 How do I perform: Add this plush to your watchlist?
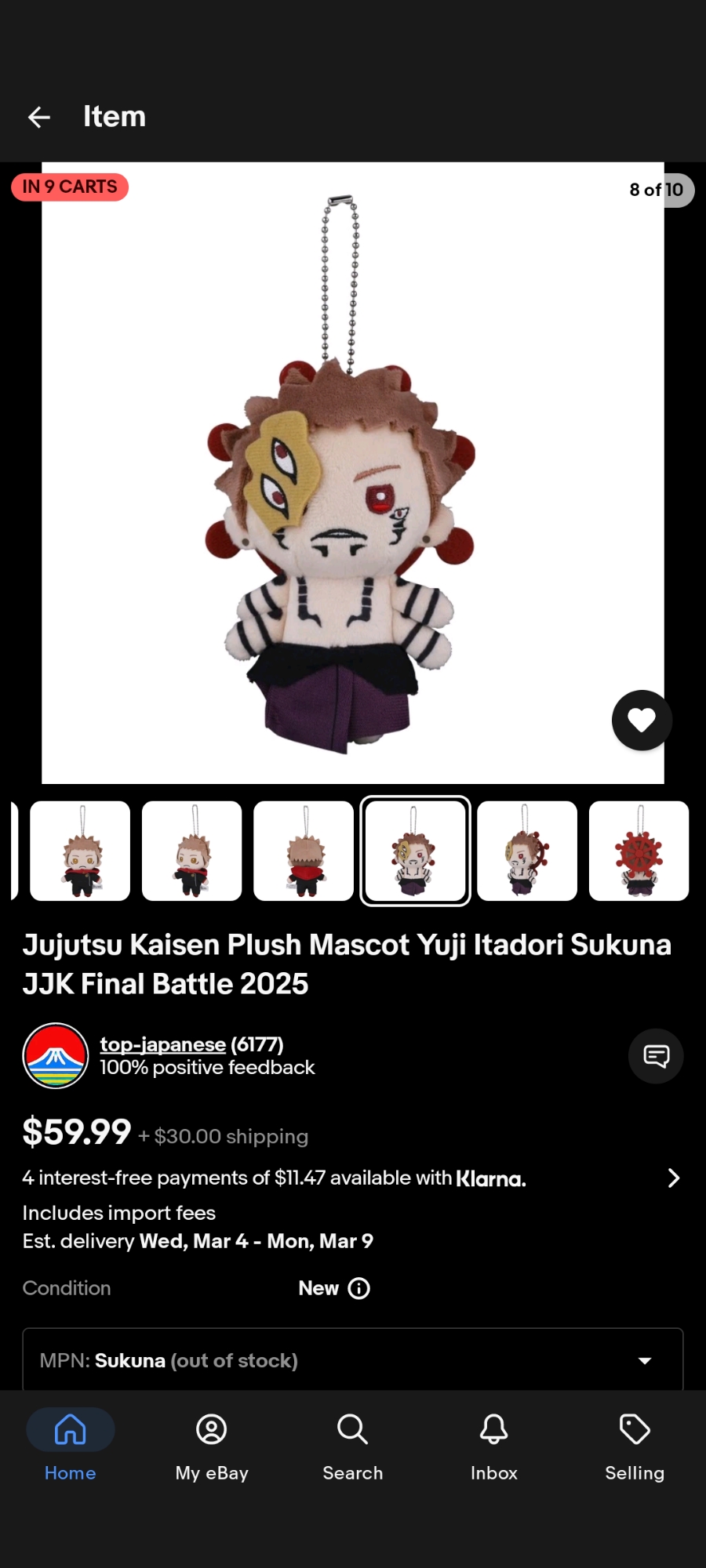pos(642,720)
